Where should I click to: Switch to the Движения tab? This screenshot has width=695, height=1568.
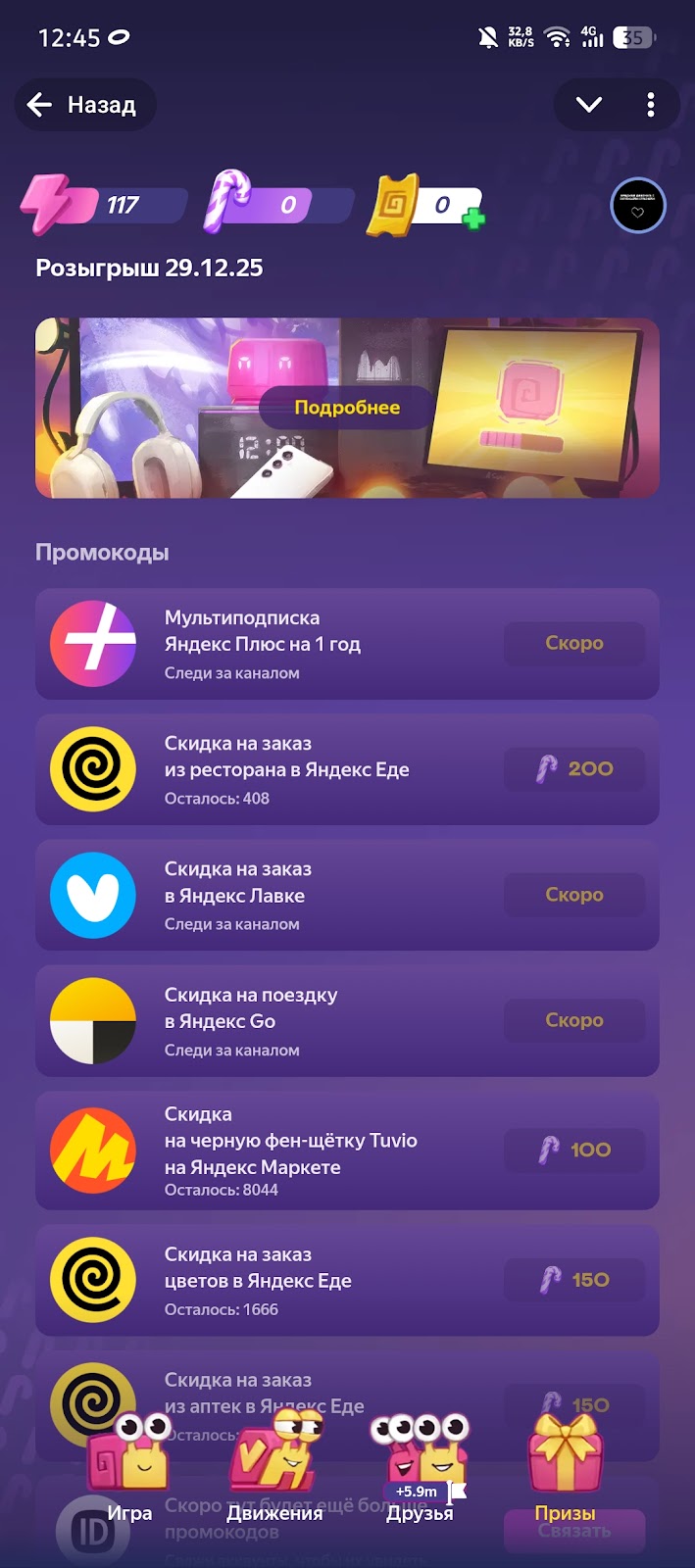[x=274, y=1470]
